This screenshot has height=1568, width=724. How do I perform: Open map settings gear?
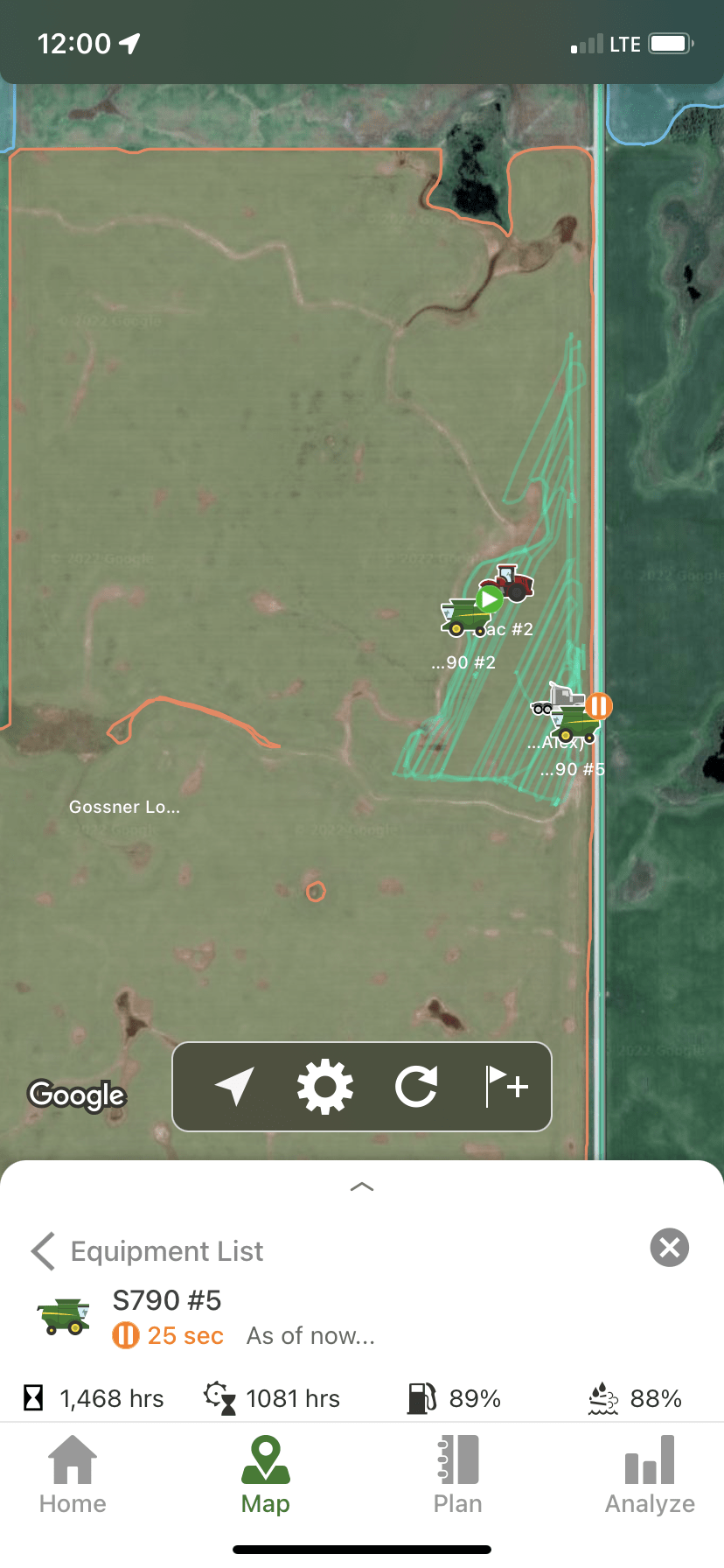[x=325, y=1087]
